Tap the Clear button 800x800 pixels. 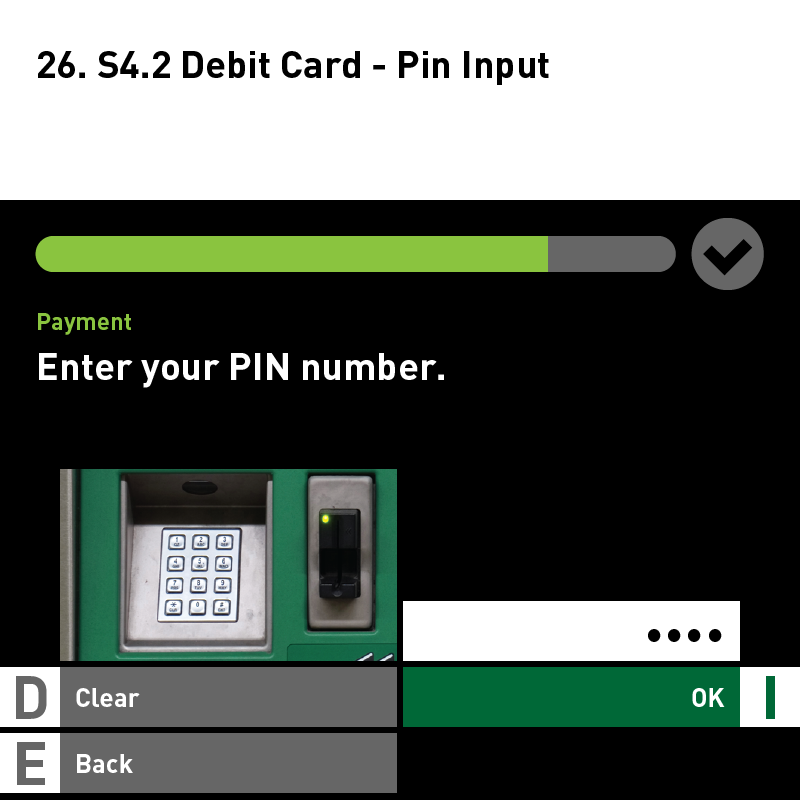coord(228,697)
